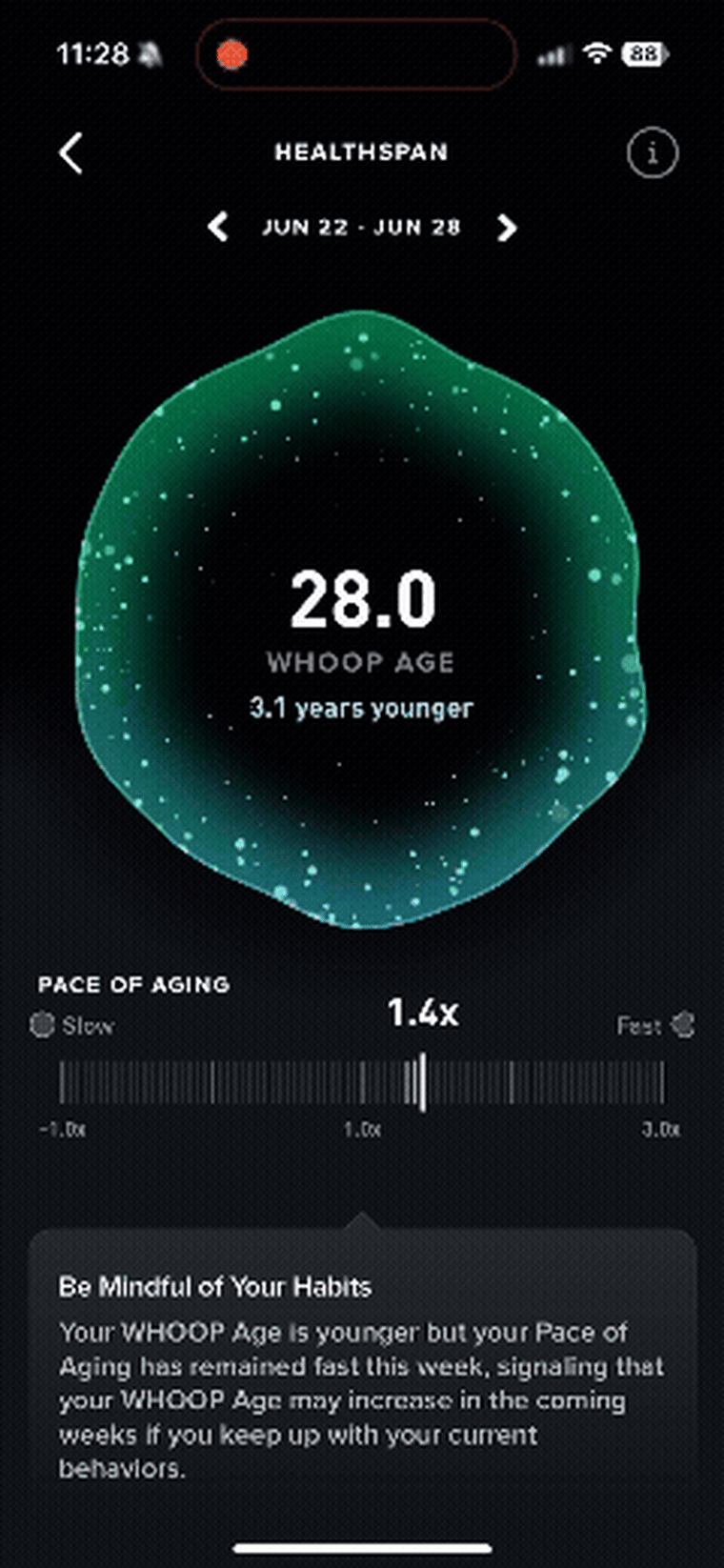Open the Be Mindful of Your Habits card
The width and height of the screenshot is (724, 1568).
pyautogui.click(x=362, y=1362)
